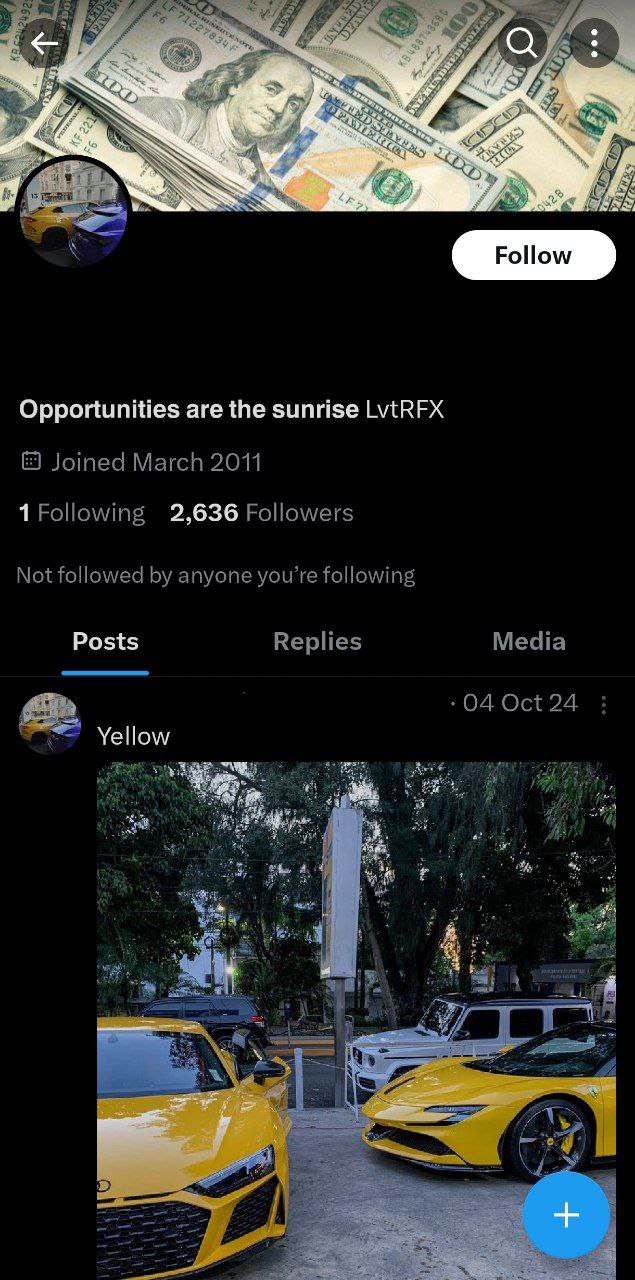
Task: Open more options for the Yellow post
Action: point(603,705)
